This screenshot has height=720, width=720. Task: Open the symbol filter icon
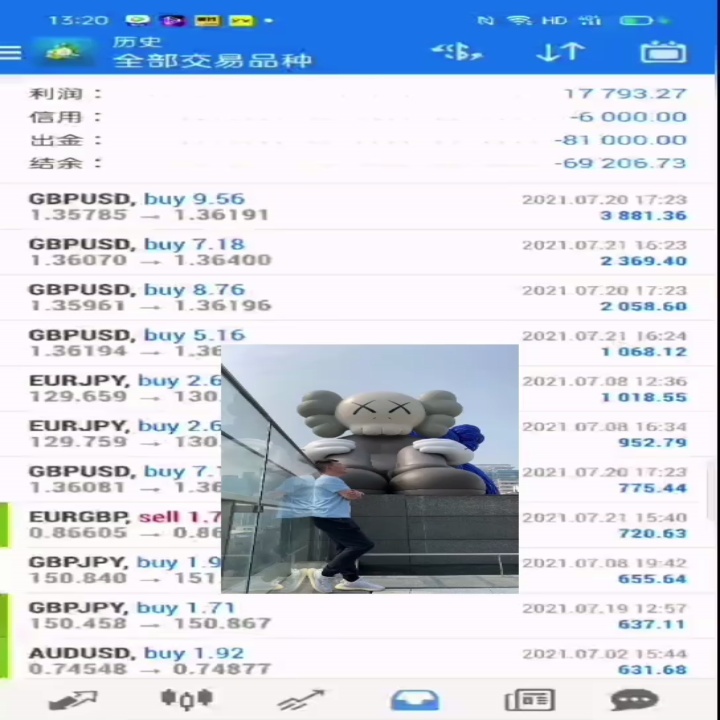(457, 52)
